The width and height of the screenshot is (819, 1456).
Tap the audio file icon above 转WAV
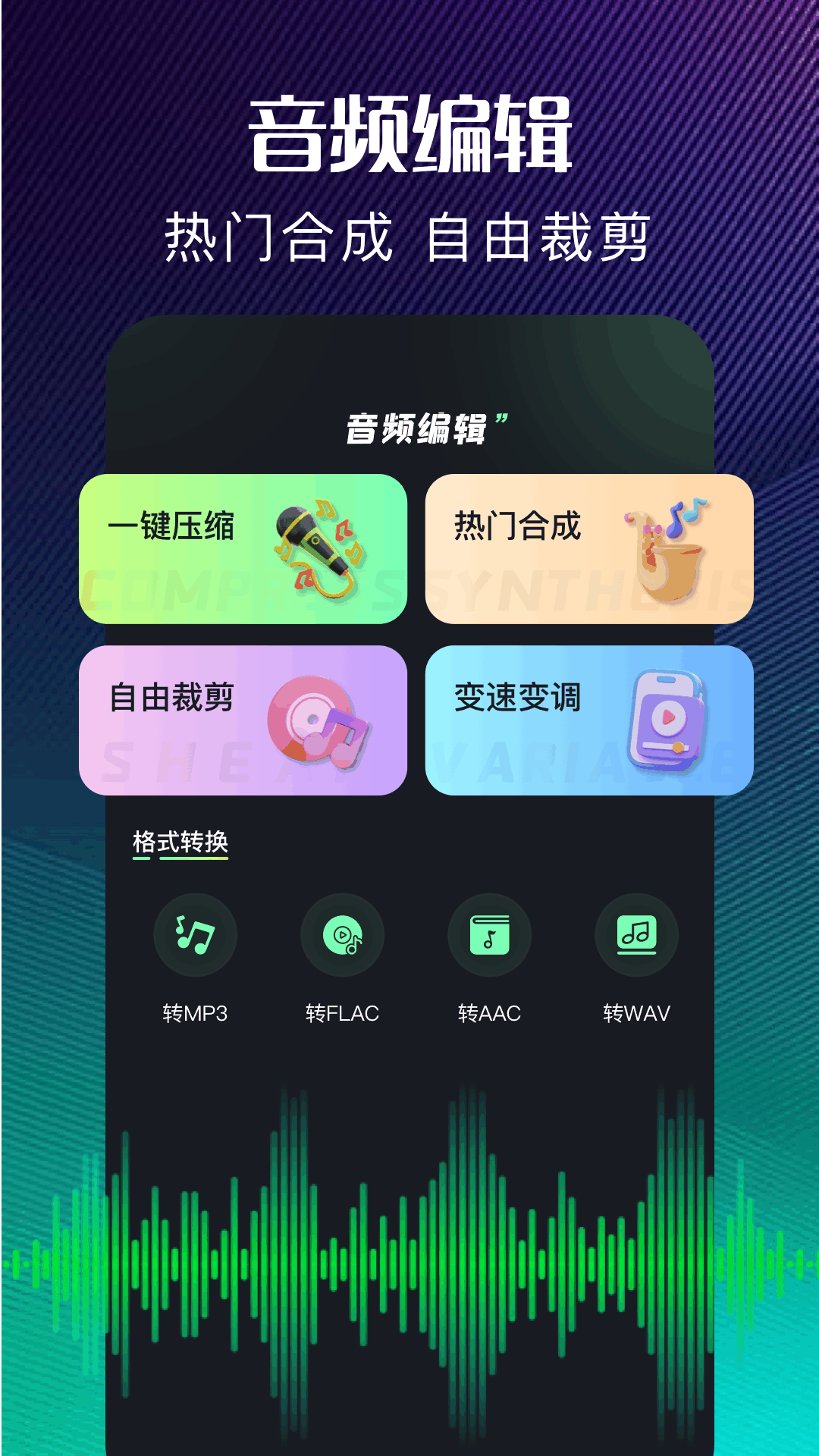[637, 935]
